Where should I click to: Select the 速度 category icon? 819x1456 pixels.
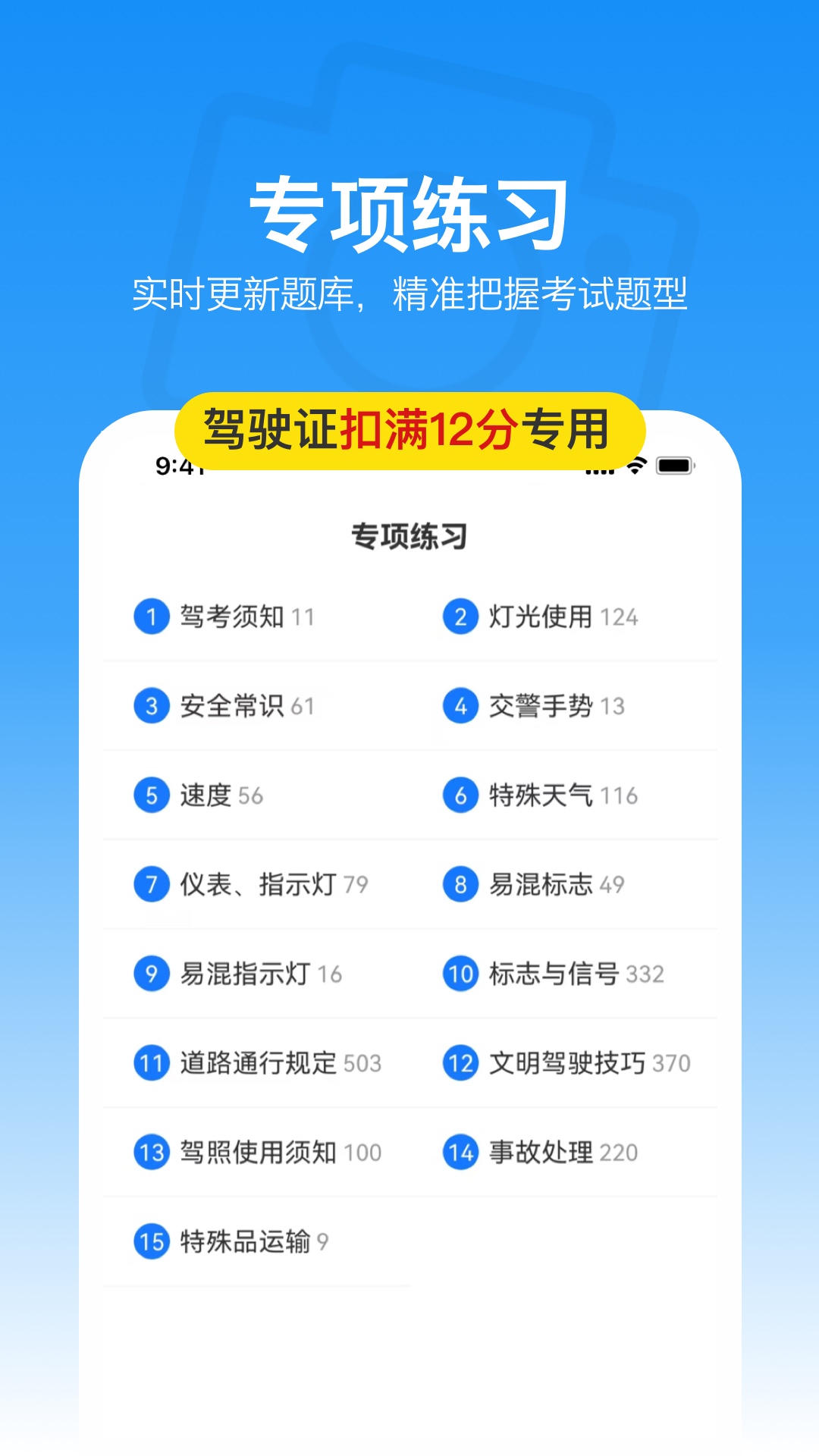click(151, 795)
